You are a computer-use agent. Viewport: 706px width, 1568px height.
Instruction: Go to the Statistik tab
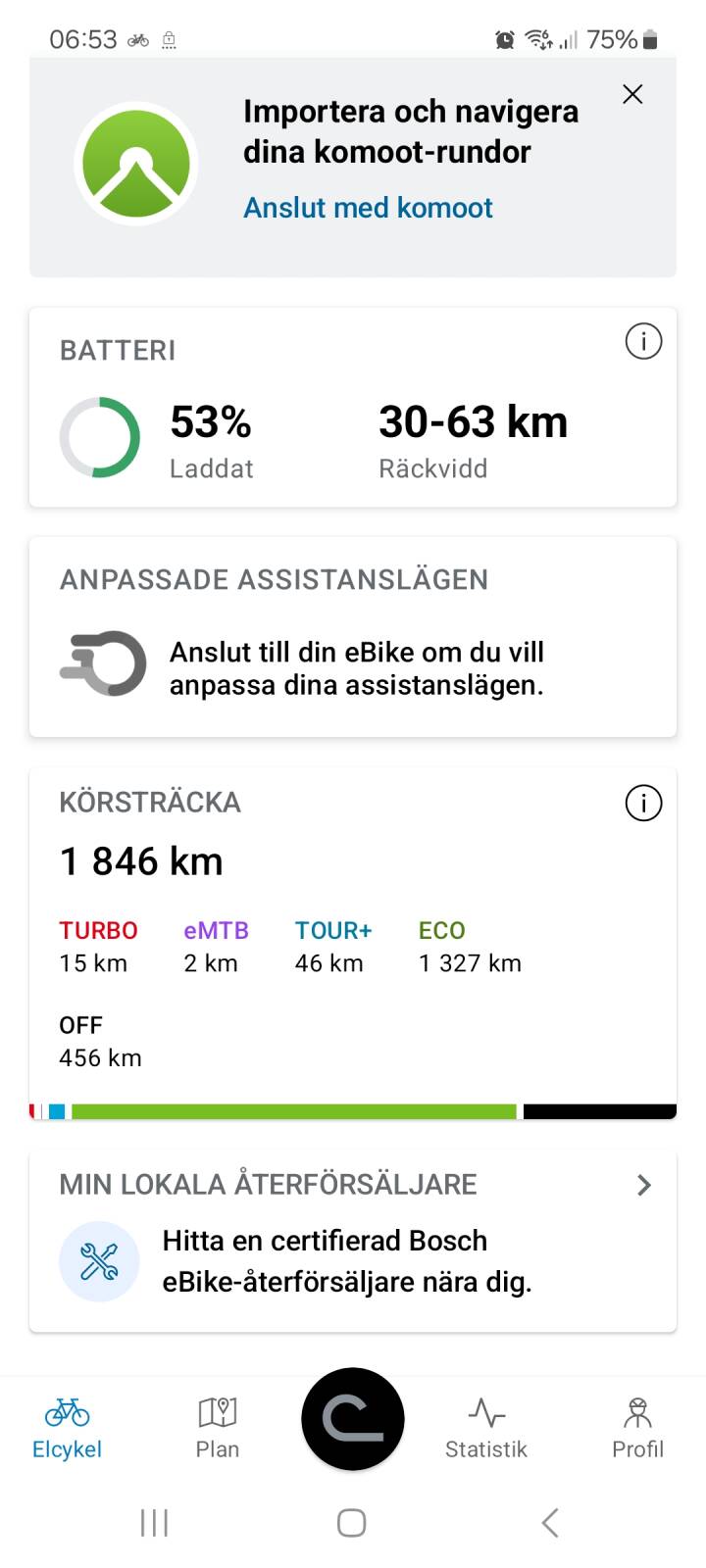pos(486,1427)
